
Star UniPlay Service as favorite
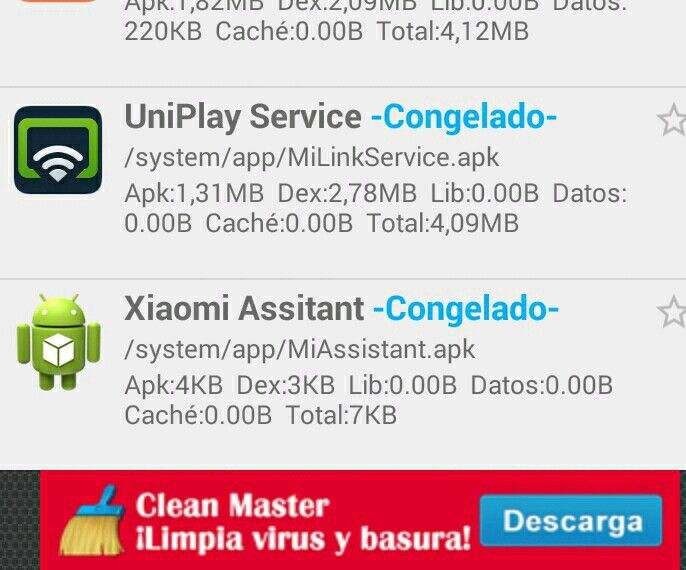tap(671, 119)
